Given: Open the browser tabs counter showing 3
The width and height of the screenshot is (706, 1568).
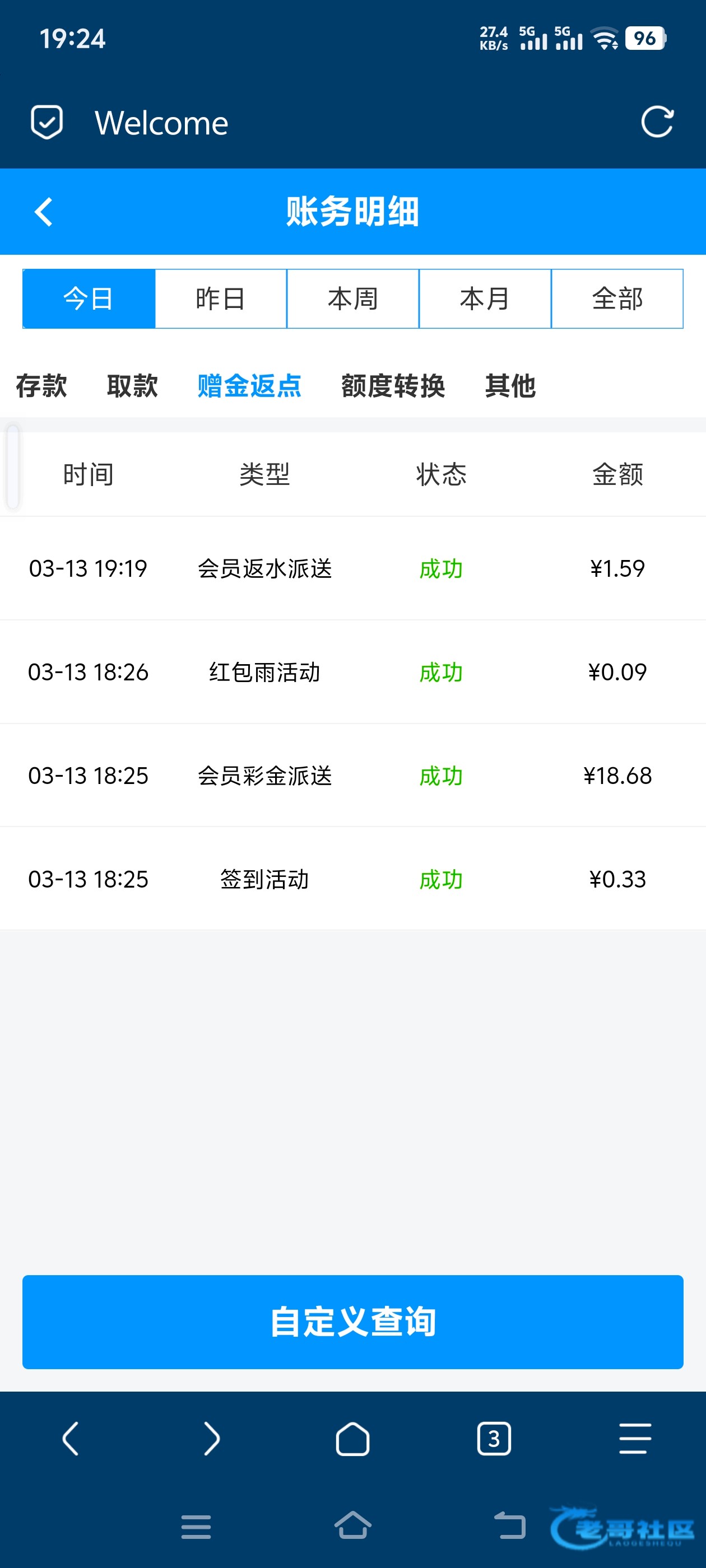Looking at the screenshot, I should tap(494, 1438).
